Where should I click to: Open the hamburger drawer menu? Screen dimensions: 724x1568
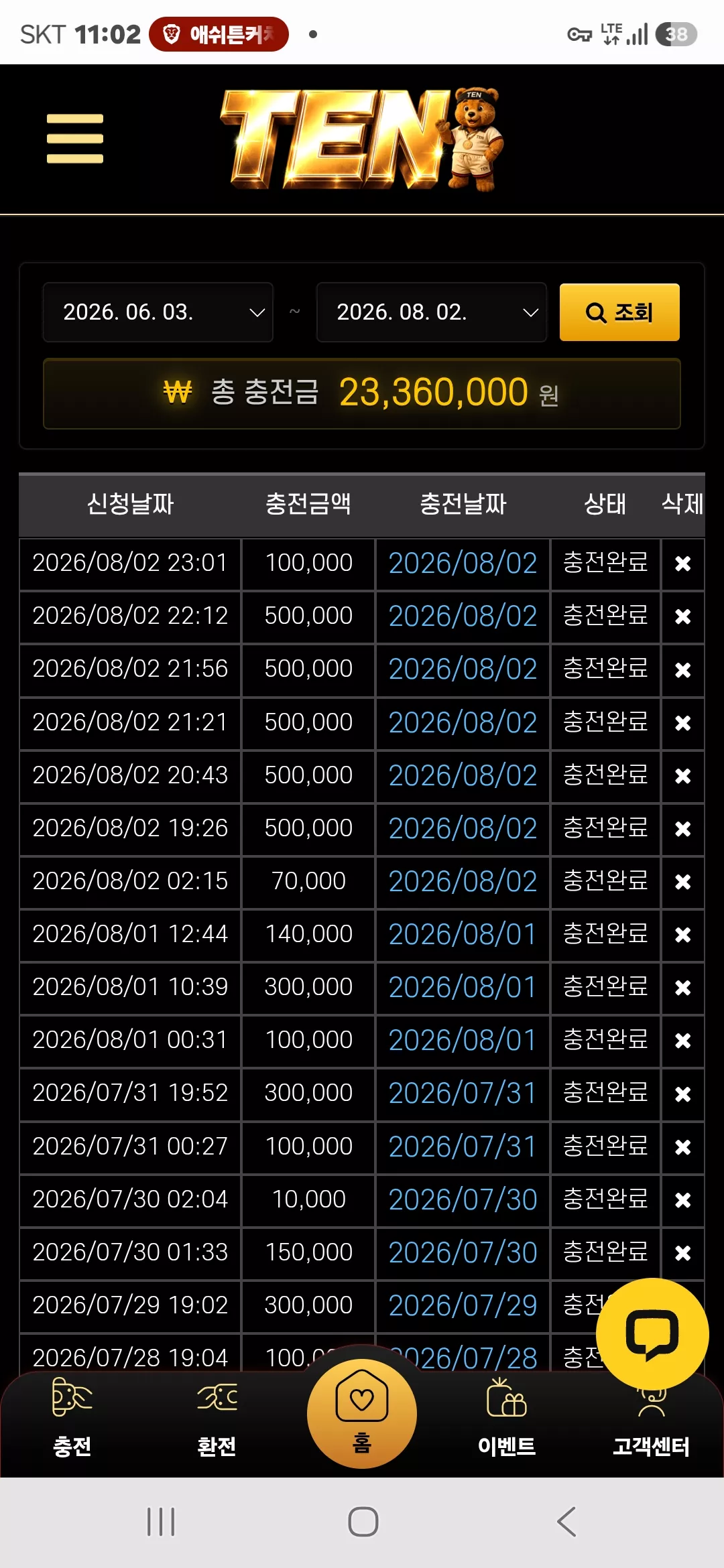[75, 139]
